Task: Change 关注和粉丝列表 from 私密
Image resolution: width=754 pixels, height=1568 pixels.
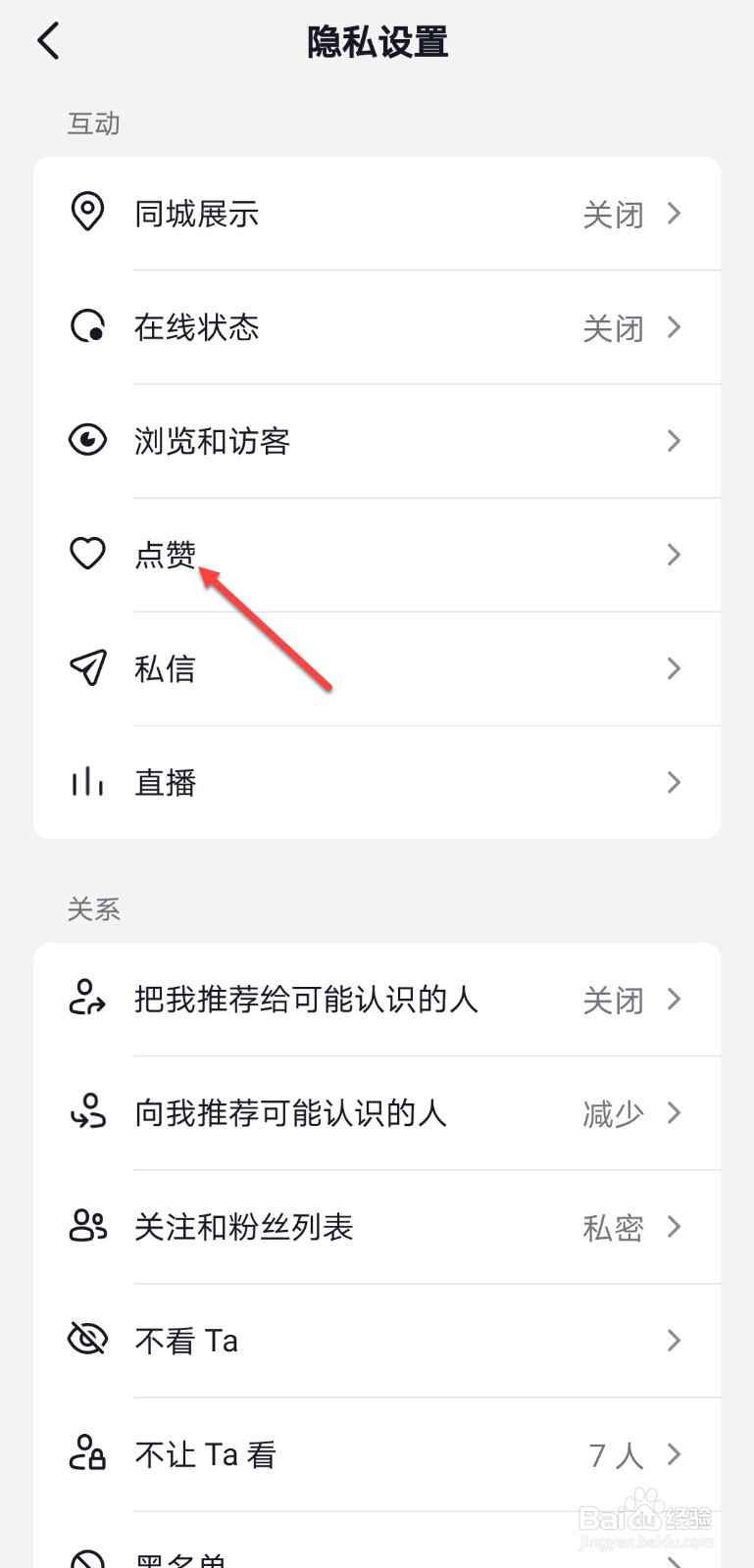Action: 613,1227
